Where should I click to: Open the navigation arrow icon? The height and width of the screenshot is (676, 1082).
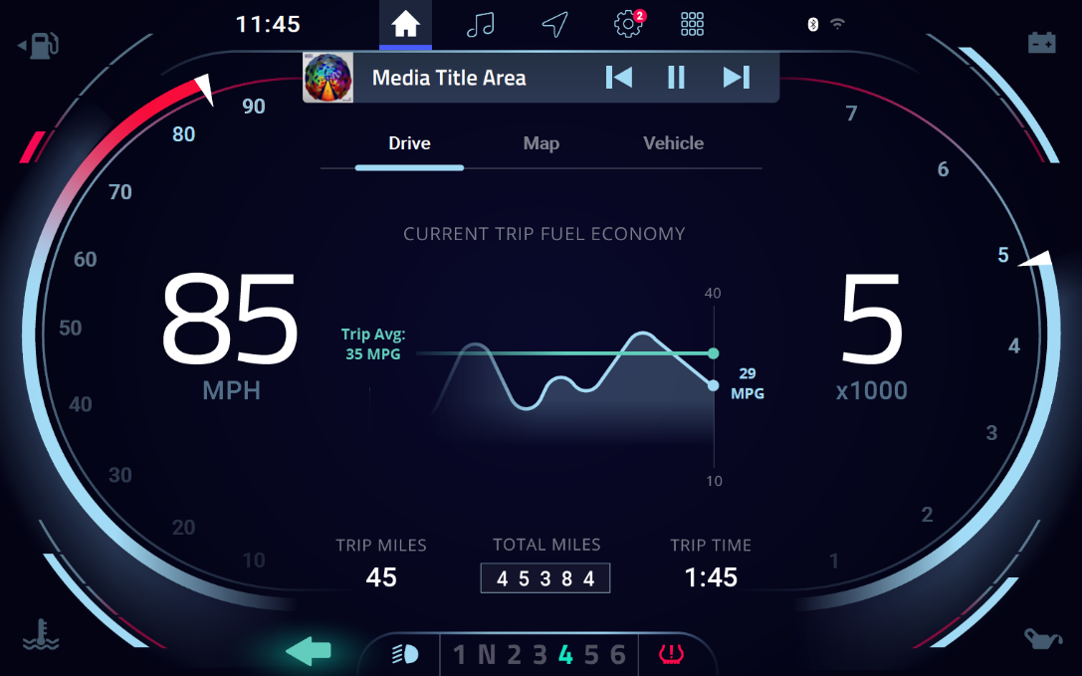point(555,24)
